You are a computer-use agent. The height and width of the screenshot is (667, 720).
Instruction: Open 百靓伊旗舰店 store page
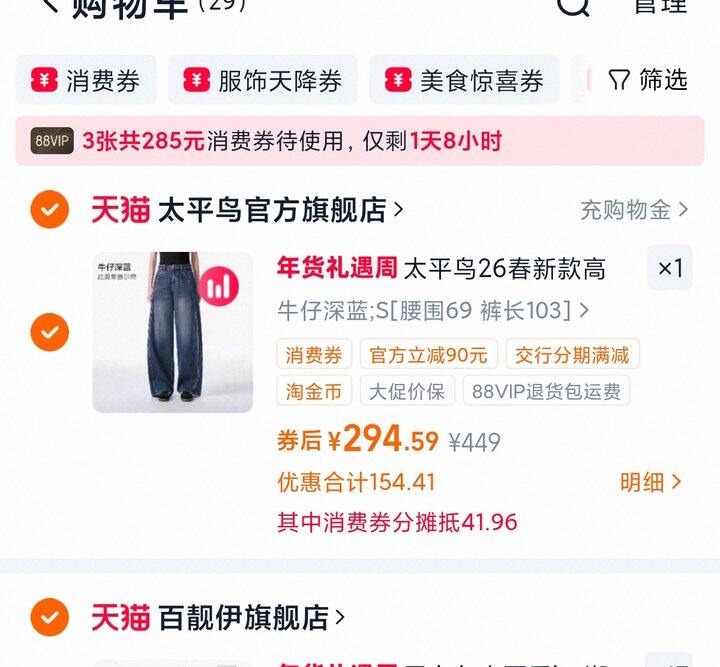pyautogui.click(x=250, y=617)
